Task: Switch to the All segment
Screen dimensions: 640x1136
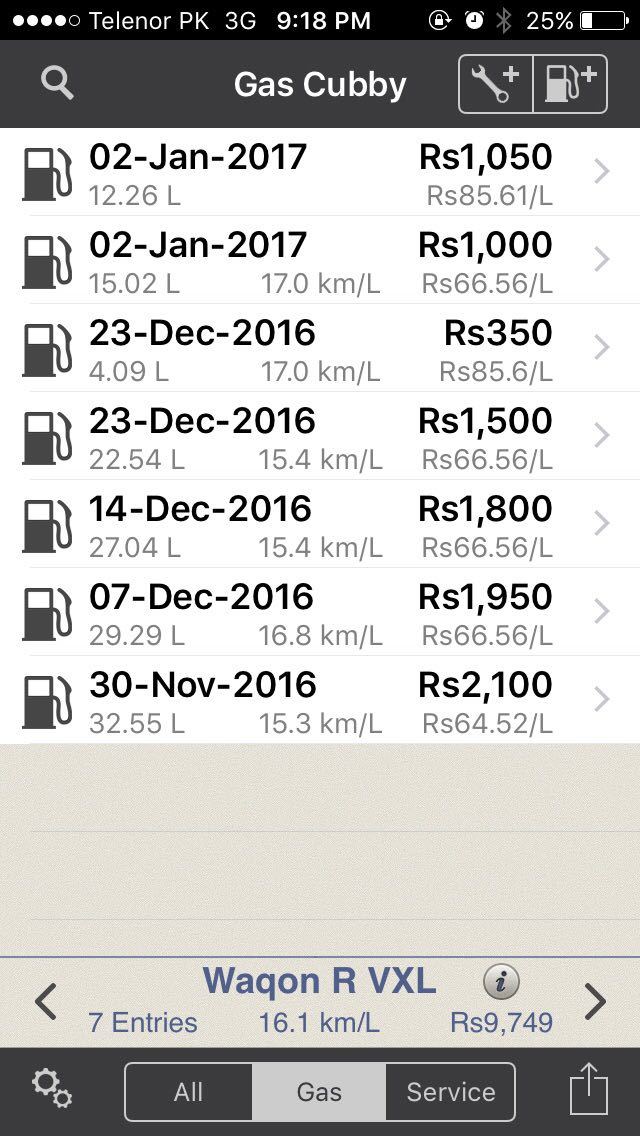Action: [188, 1092]
